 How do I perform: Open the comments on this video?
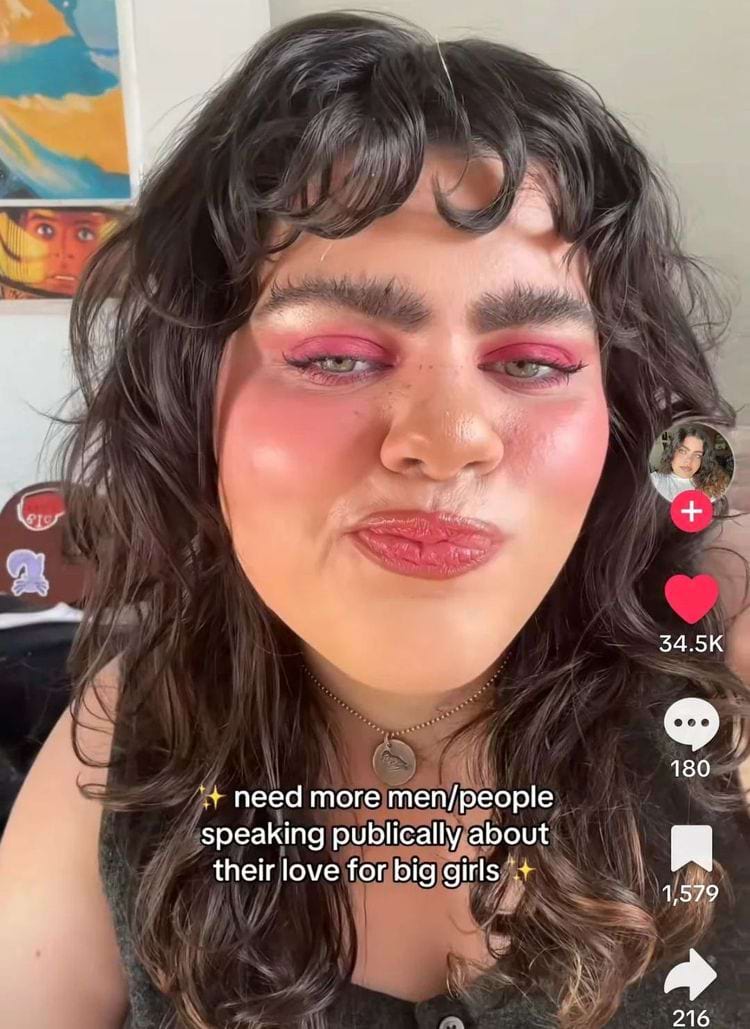click(x=691, y=723)
